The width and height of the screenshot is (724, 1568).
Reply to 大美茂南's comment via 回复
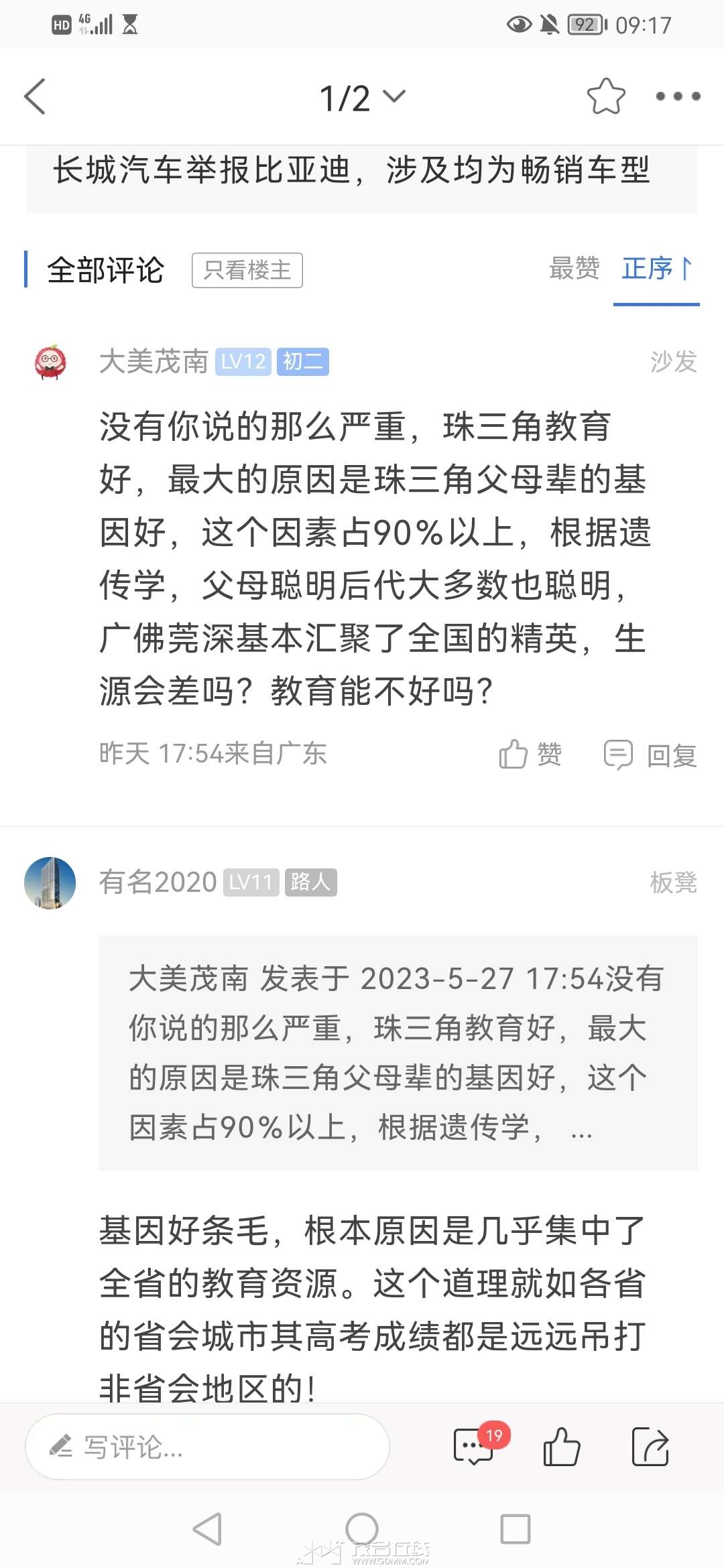click(x=650, y=755)
